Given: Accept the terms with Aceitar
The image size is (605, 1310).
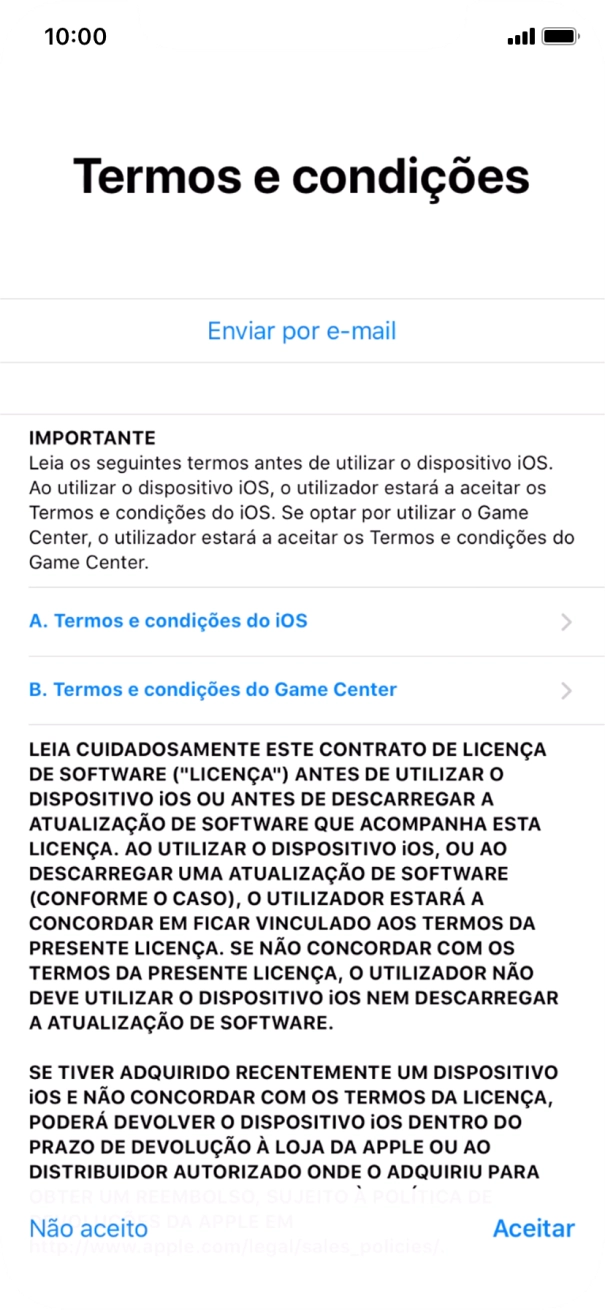Looking at the screenshot, I should click(534, 1228).
